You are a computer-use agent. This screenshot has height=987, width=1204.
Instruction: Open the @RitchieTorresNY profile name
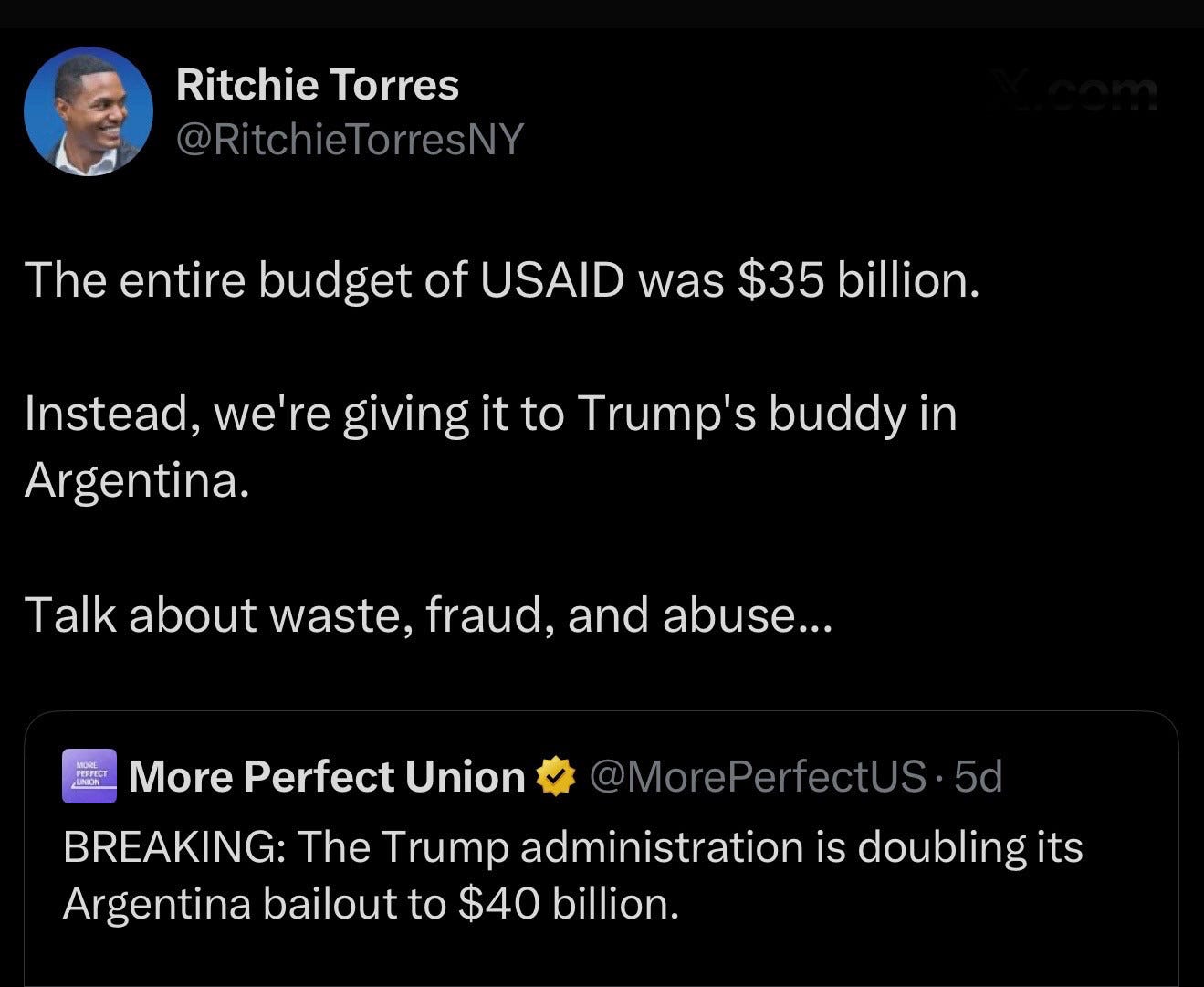point(350,140)
